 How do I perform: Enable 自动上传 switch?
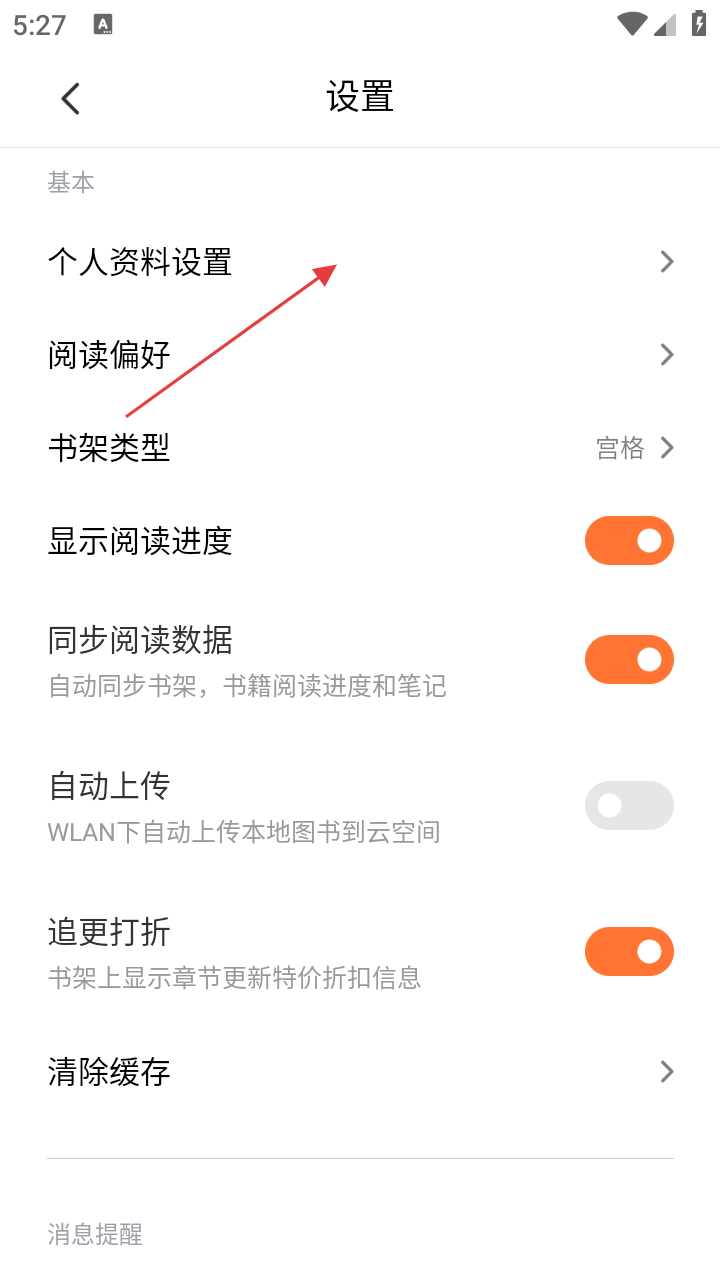pos(629,805)
